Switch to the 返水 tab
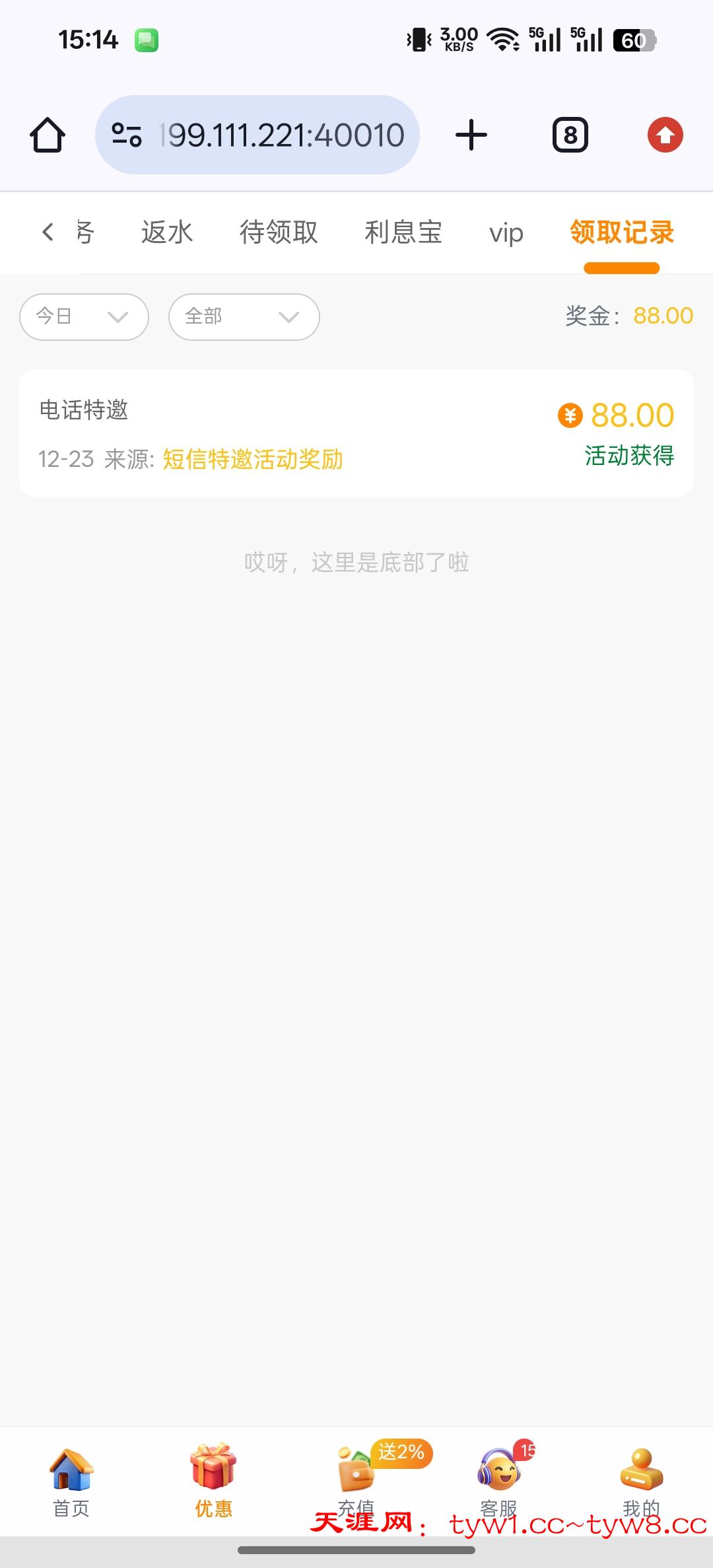 (166, 232)
